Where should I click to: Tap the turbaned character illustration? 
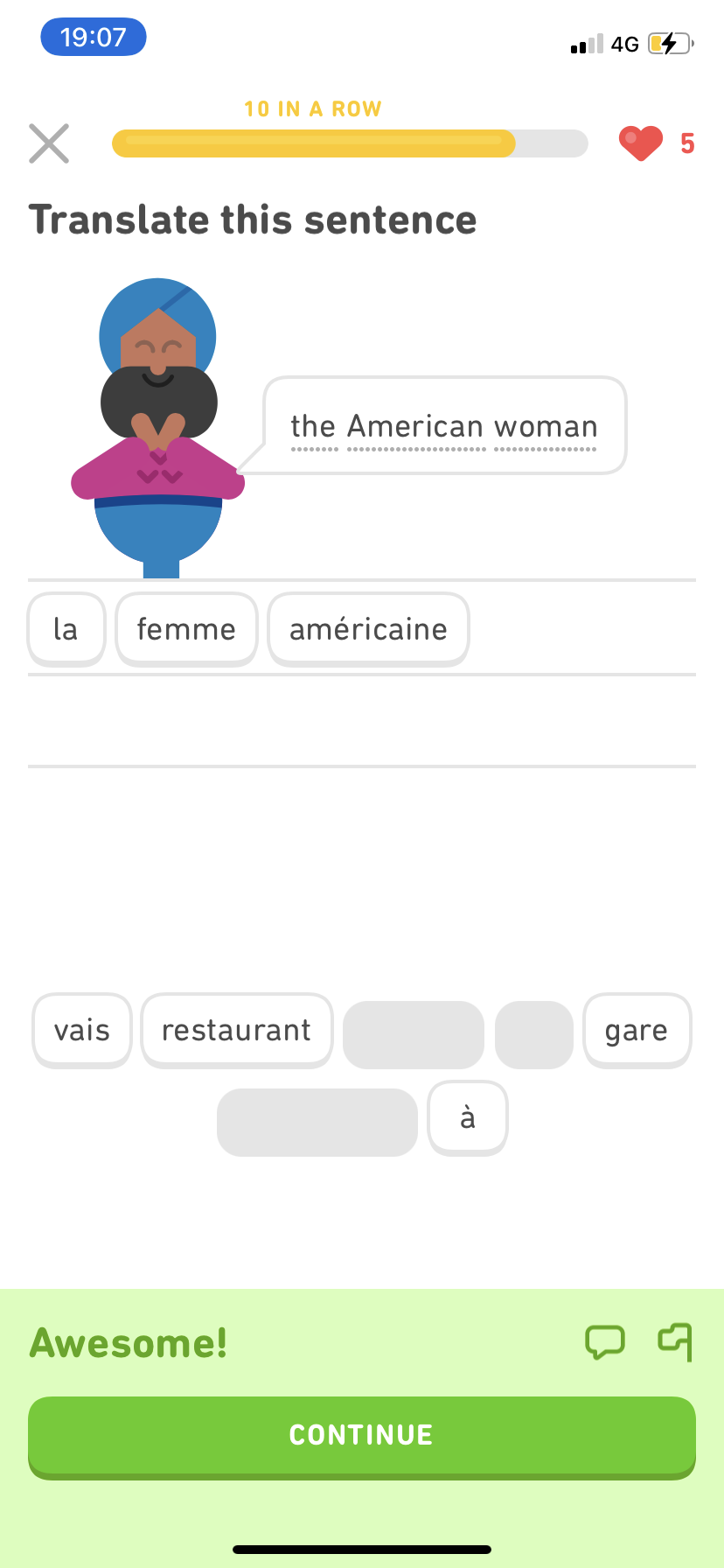[x=157, y=420]
